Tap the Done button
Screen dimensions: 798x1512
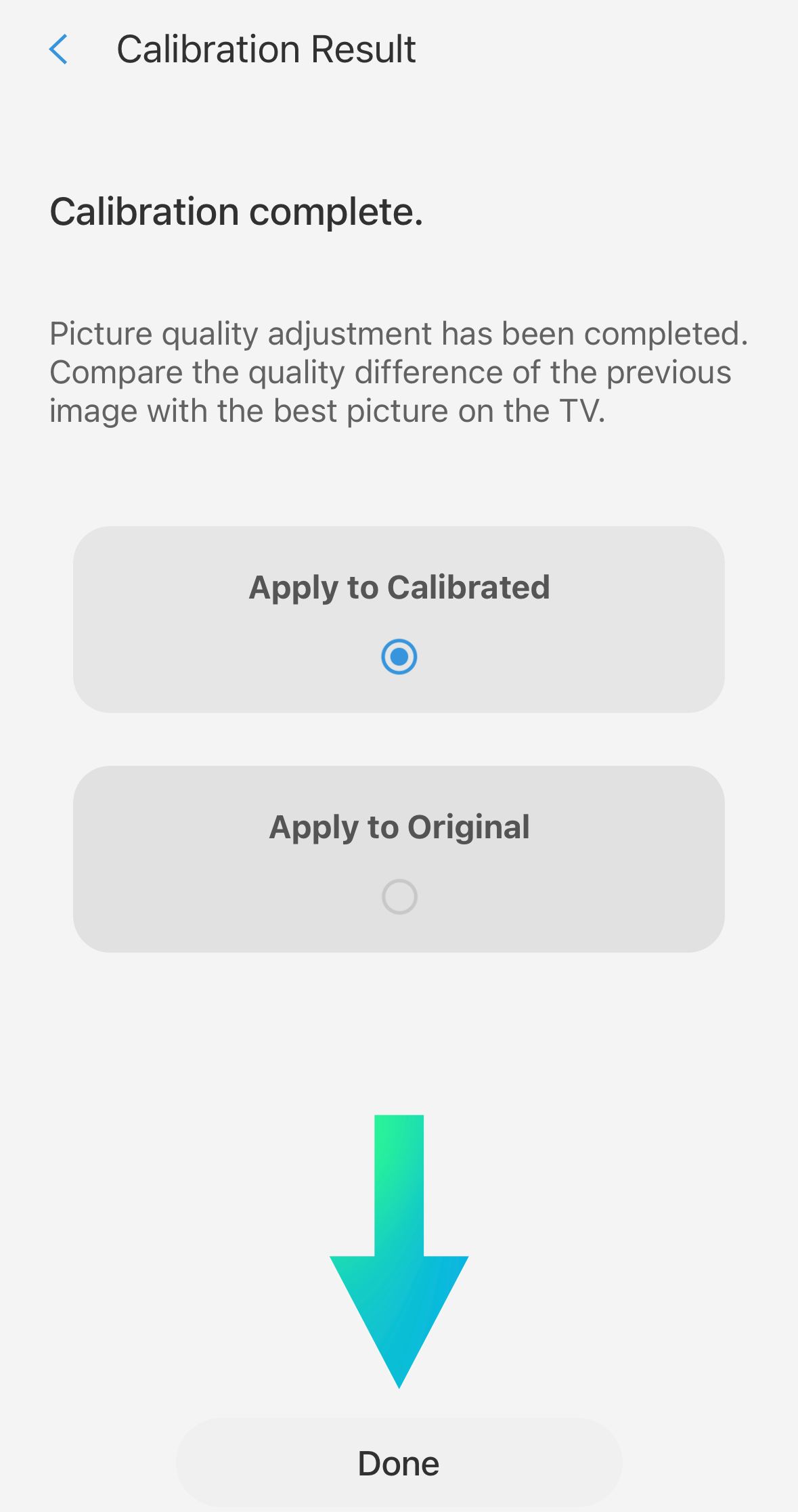click(x=399, y=1463)
